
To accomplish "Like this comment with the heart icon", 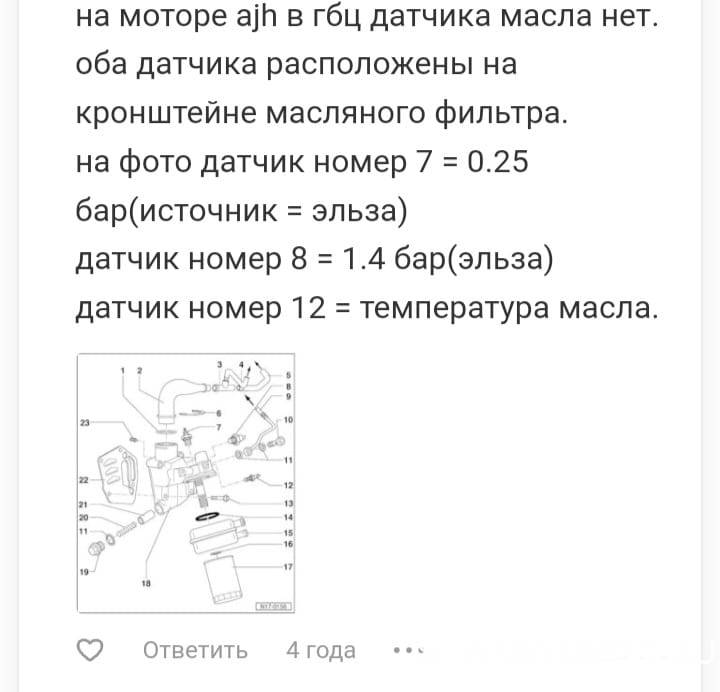I will [91, 650].
